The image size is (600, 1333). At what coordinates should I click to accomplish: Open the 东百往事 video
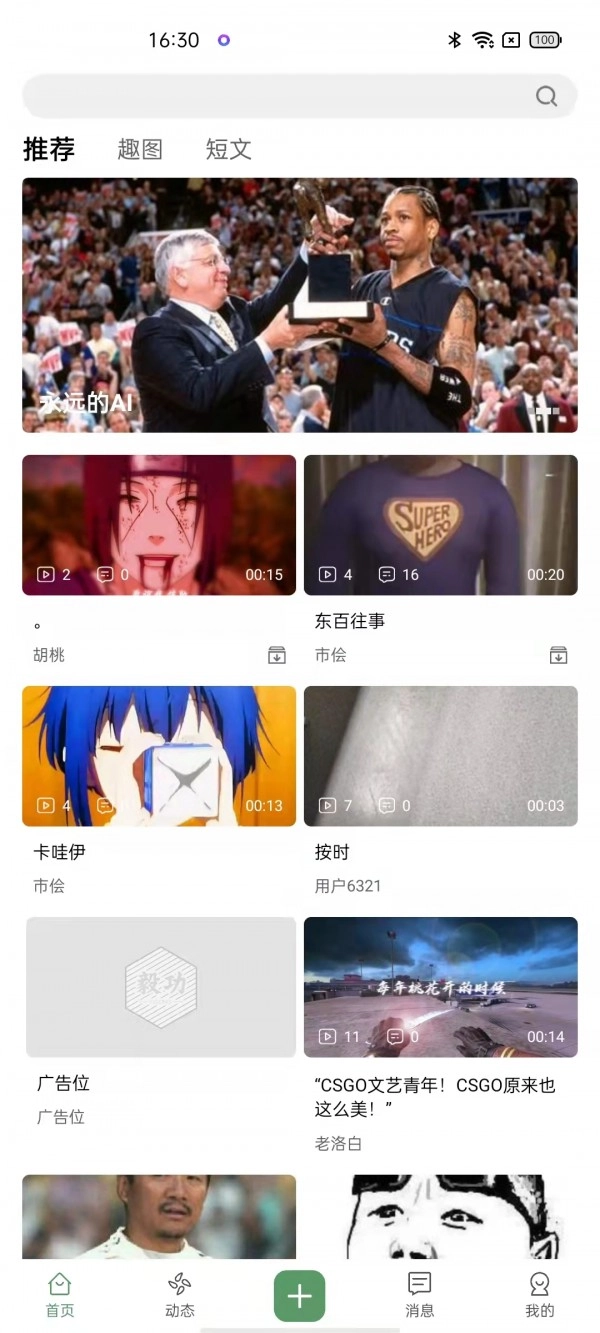(x=440, y=525)
